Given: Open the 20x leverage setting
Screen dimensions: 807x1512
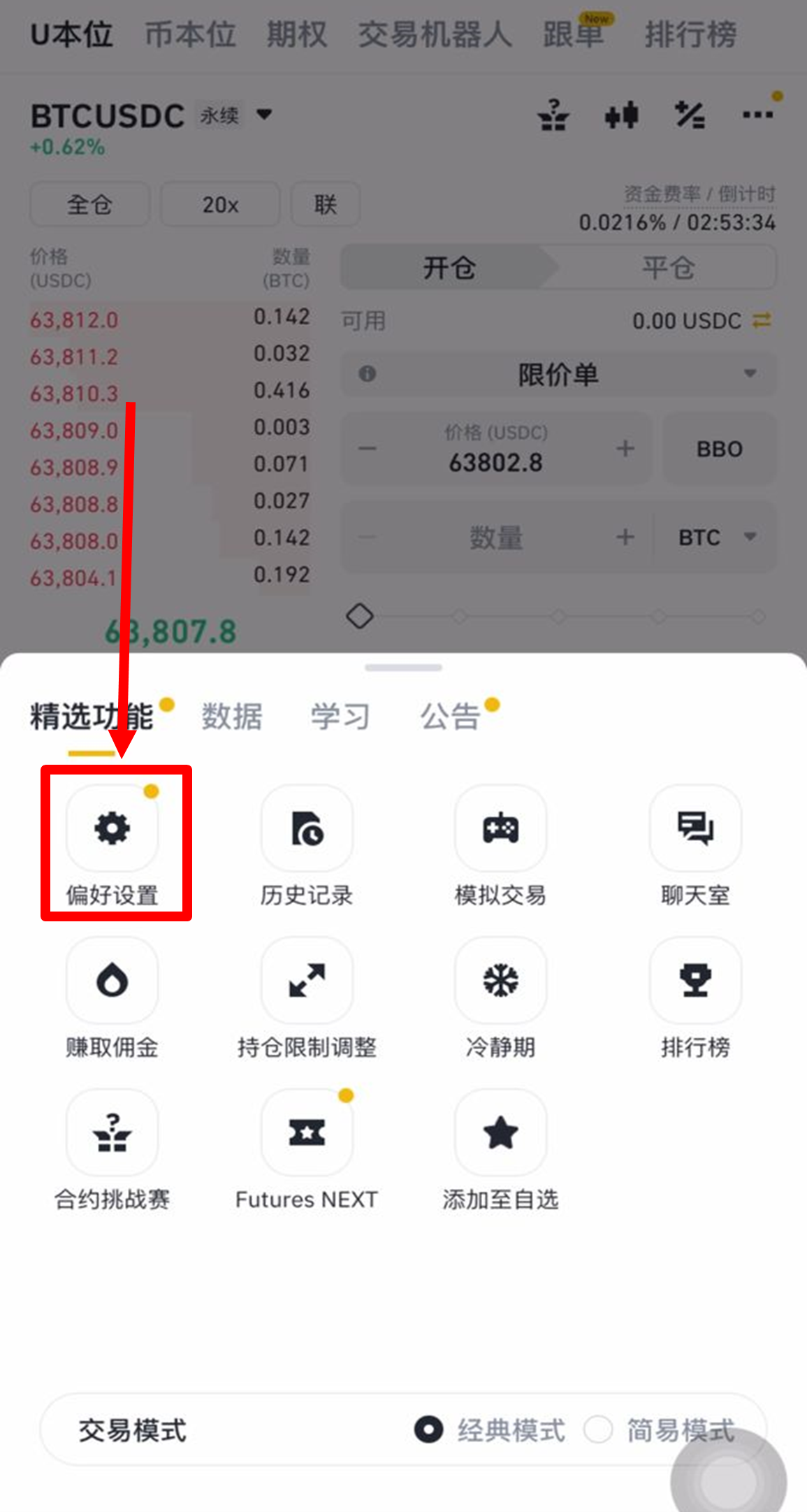Looking at the screenshot, I should coord(219,204).
